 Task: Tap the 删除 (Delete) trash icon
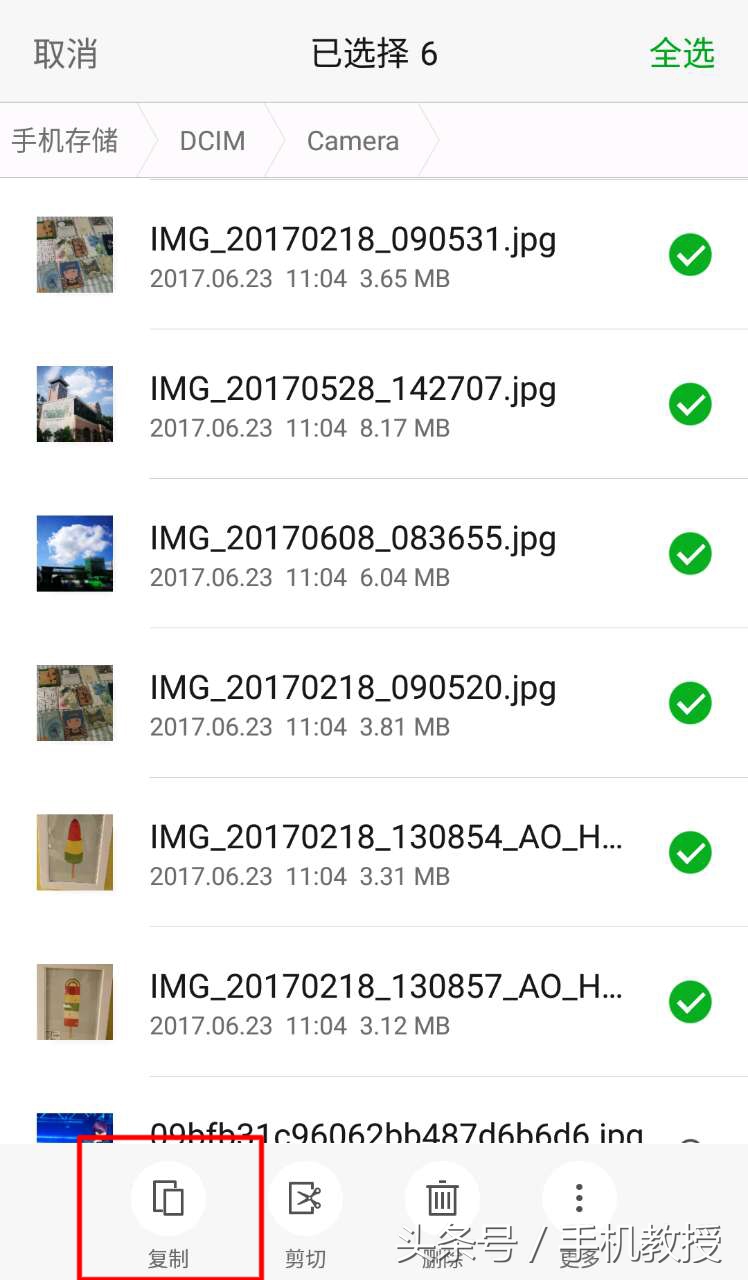pyautogui.click(x=441, y=1197)
